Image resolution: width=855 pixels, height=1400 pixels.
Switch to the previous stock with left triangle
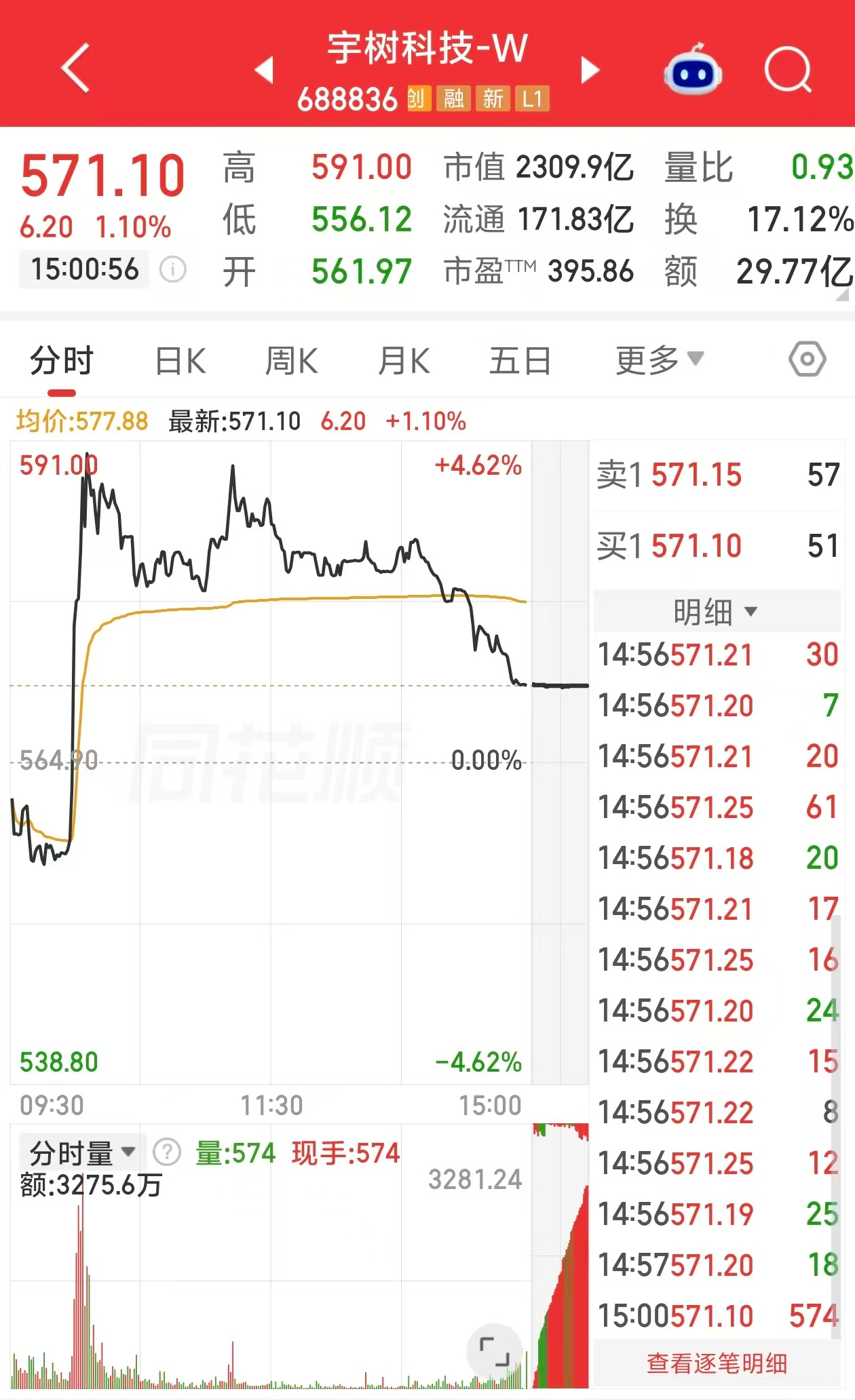[264, 69]
